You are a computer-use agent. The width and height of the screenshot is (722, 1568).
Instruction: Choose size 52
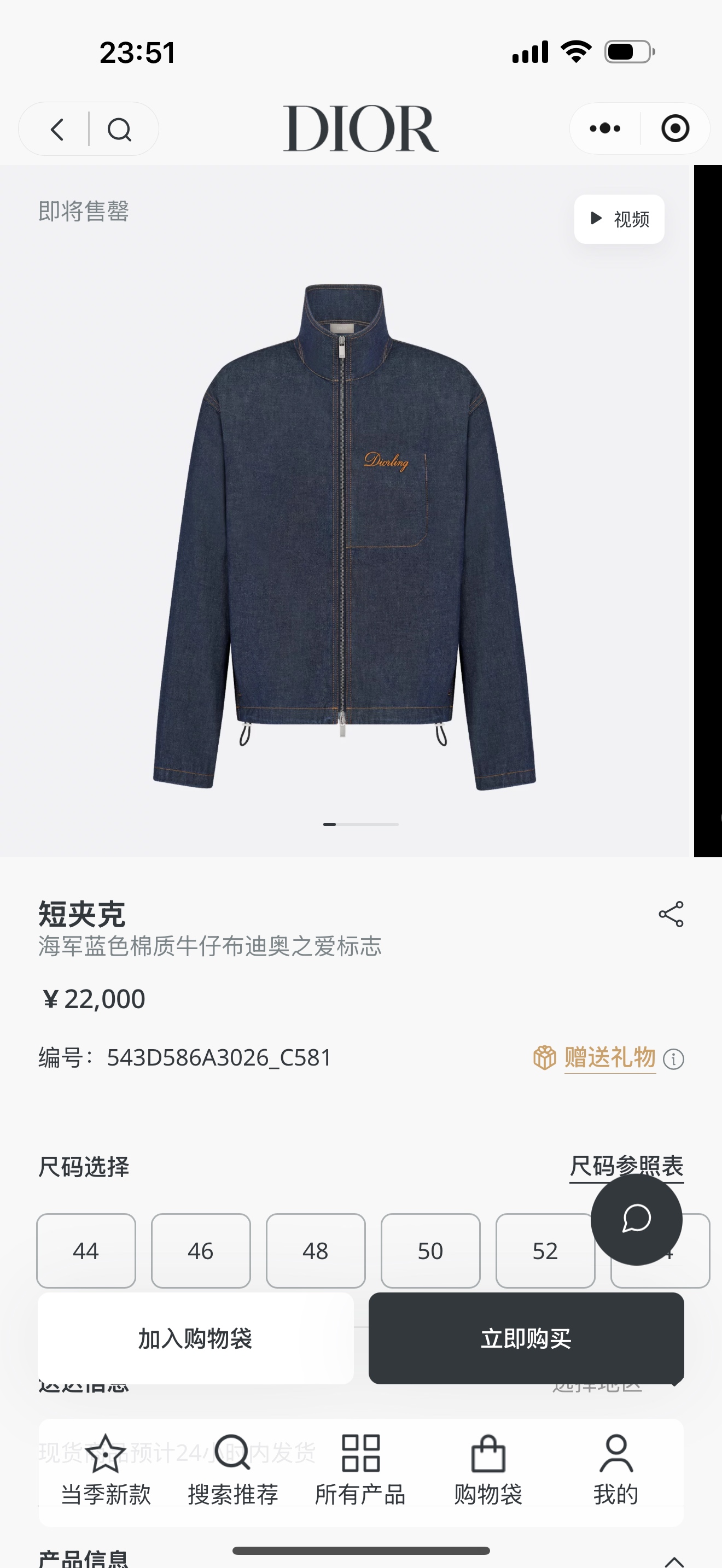[544, 1251]
